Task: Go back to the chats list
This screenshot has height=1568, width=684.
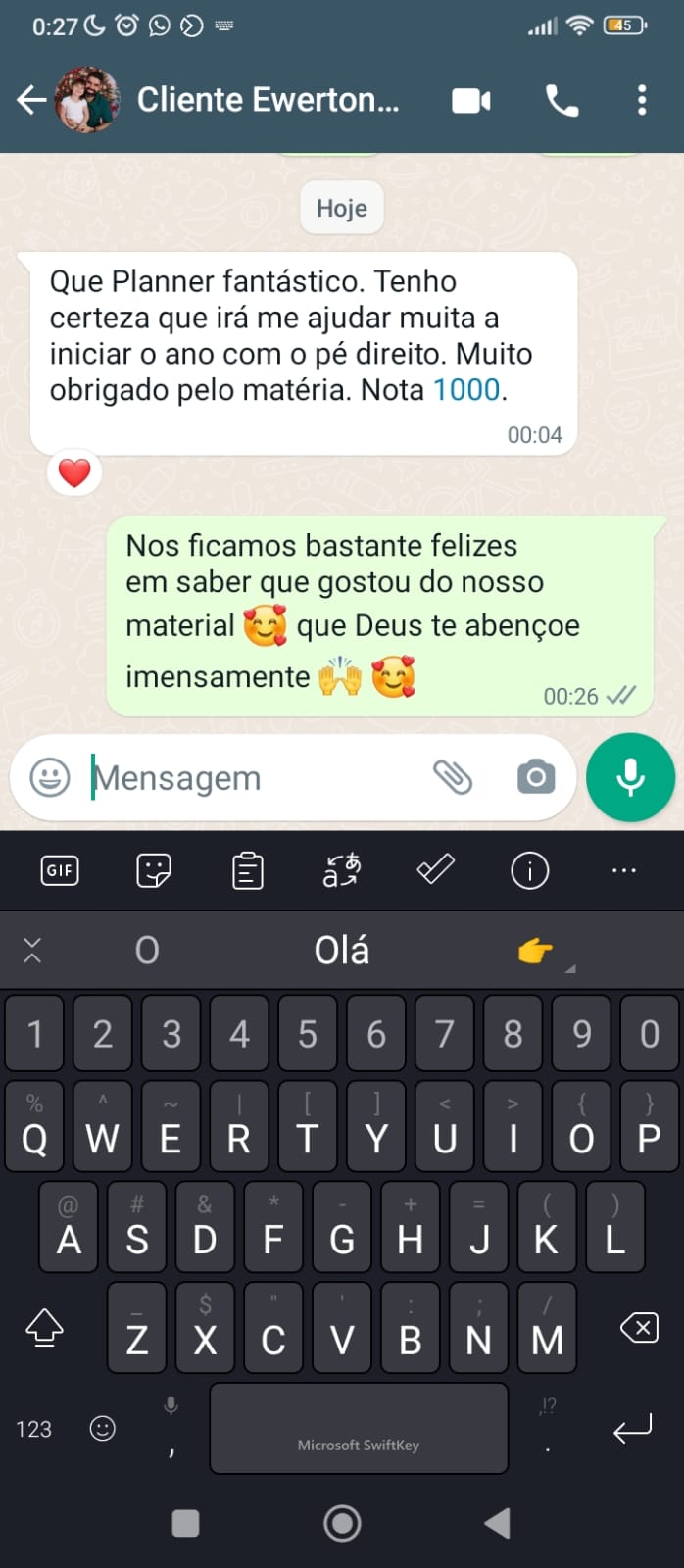Action: click(31, 100)
